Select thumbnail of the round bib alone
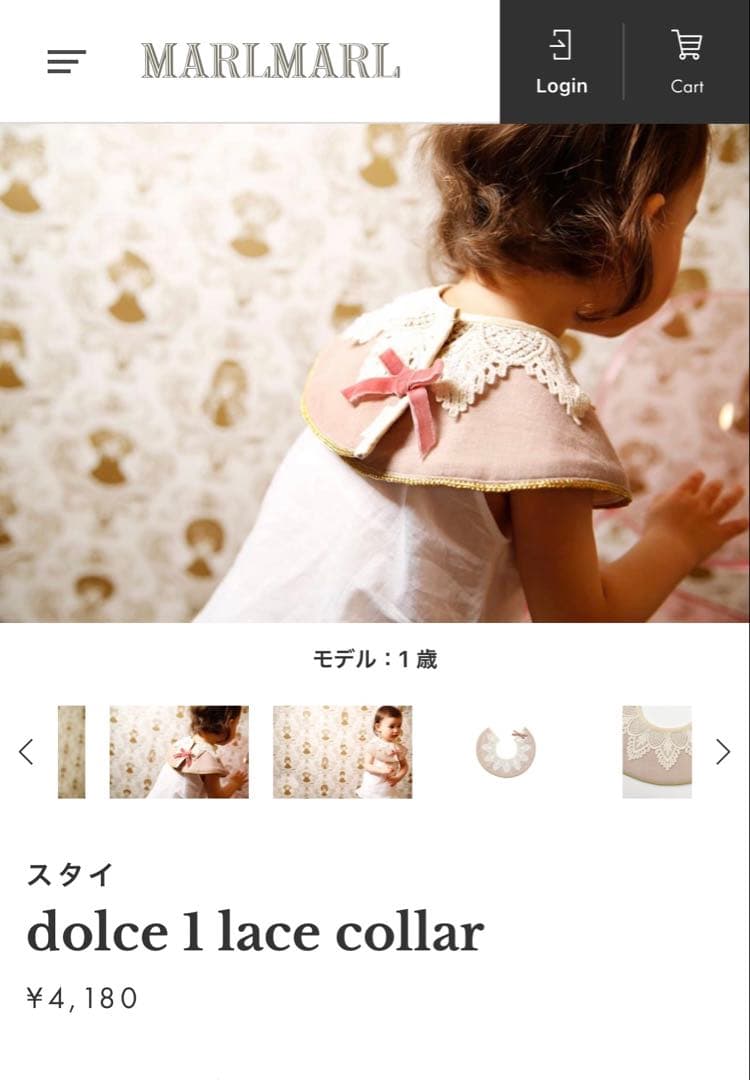The image size is (750, 1080). 506,751
